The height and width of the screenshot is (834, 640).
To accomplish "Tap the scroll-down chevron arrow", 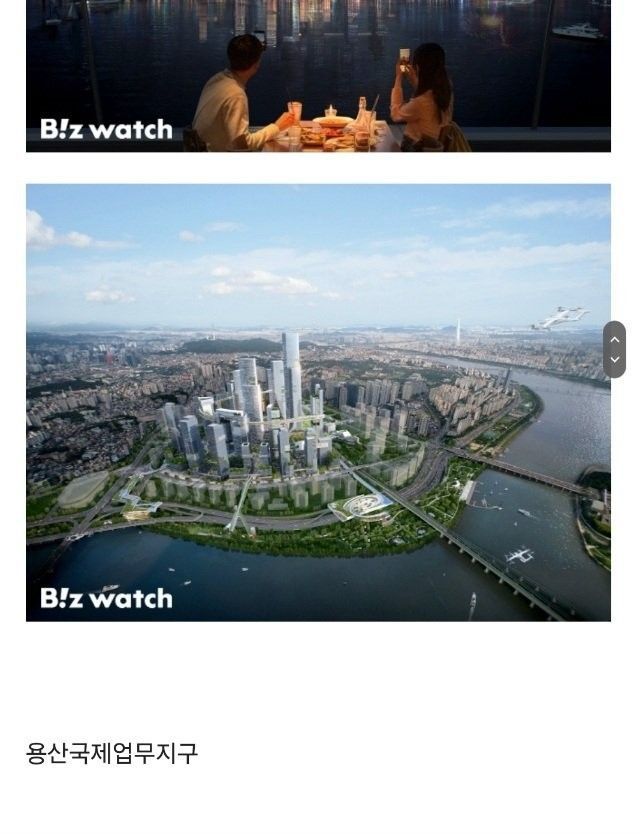I will [614, 360].
